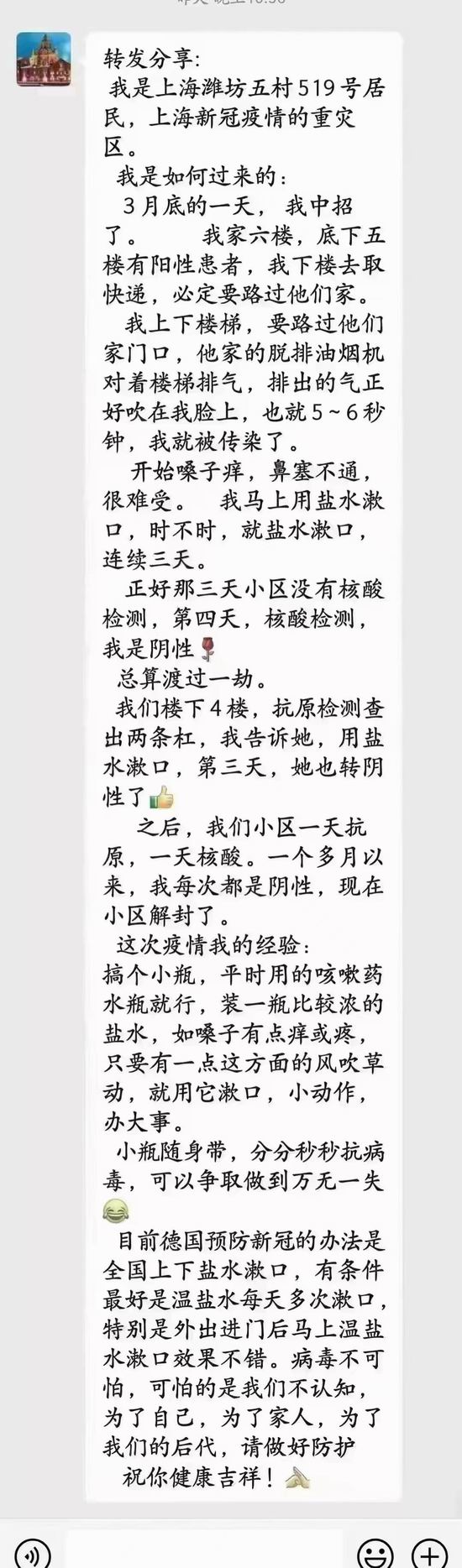This screenshot has height=1568, width=462.
Task: Tap the message text input field
Action: pos(204,1551)
